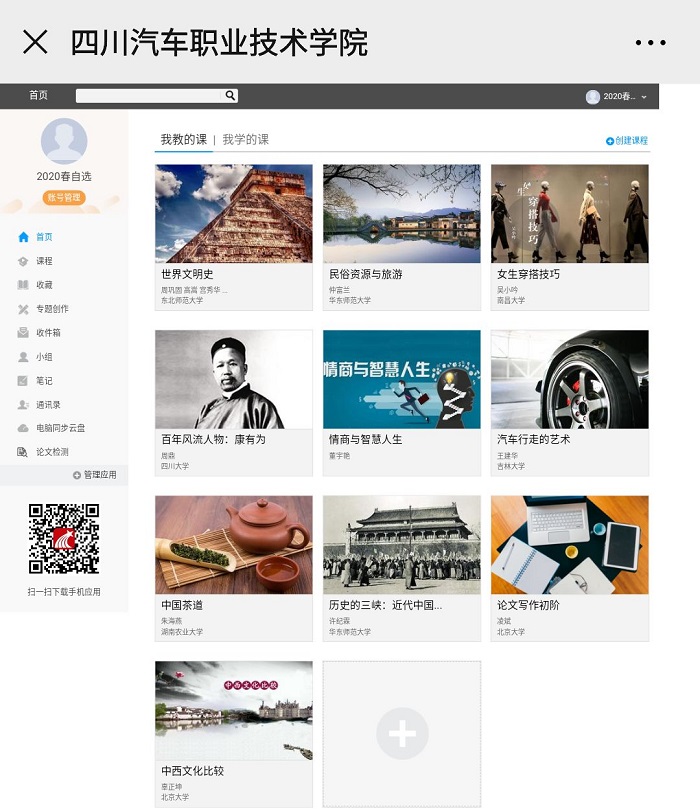Open 笔记 in the sidebar

point(44,381)
